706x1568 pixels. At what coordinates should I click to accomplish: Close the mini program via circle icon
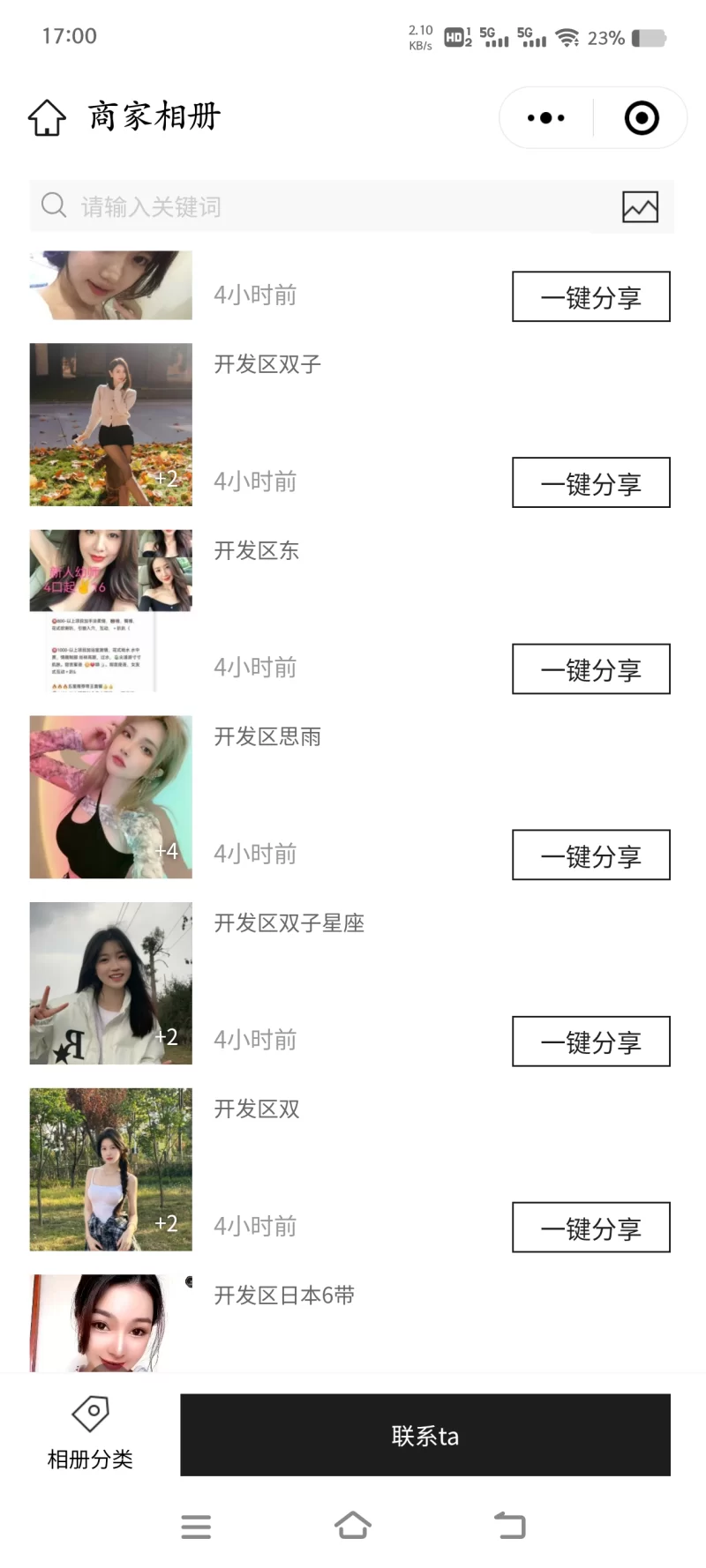click(642, 117)
